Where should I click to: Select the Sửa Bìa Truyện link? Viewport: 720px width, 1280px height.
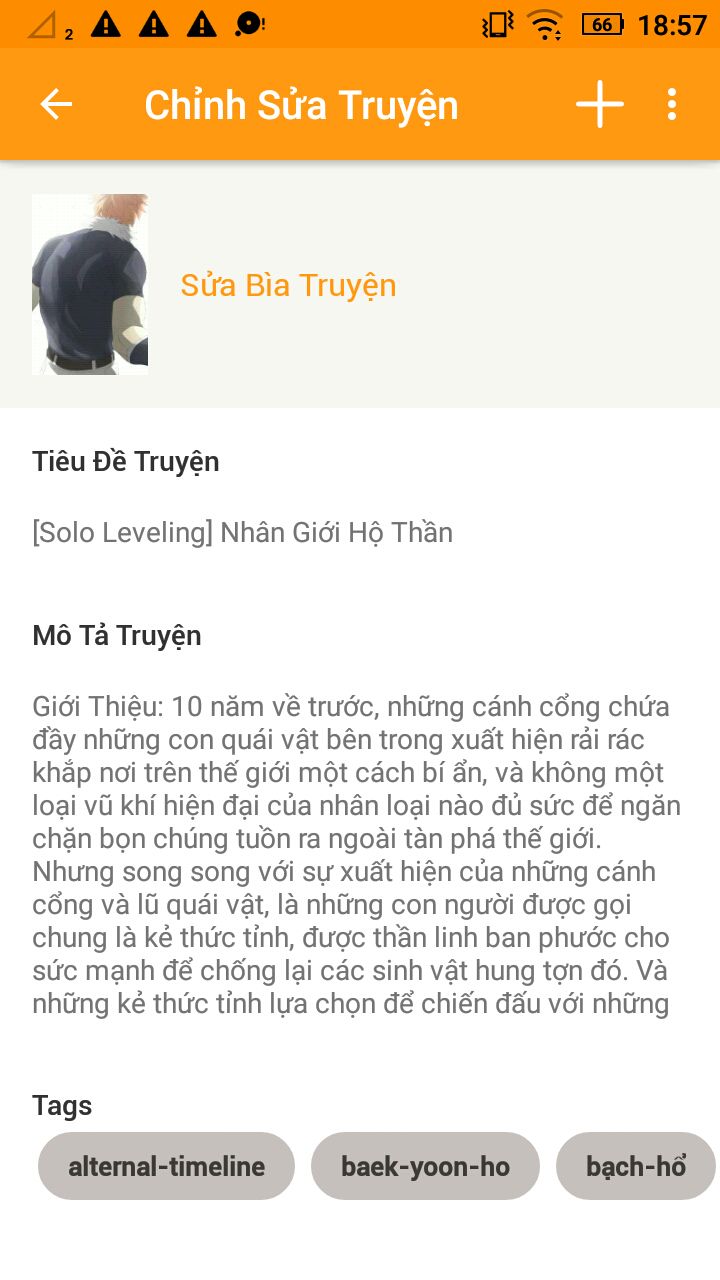(288, 286)
